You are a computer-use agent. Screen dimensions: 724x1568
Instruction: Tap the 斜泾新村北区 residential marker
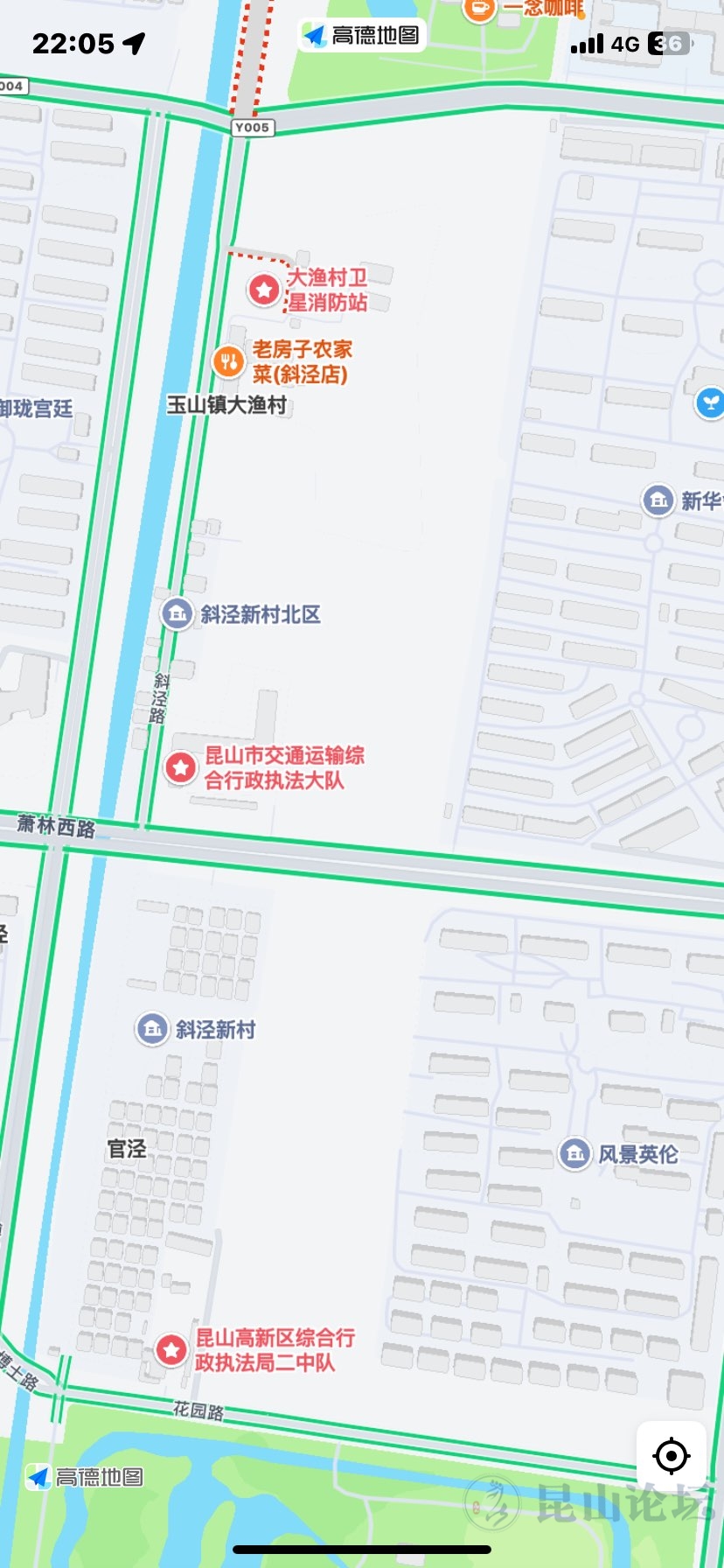[177, 613]
